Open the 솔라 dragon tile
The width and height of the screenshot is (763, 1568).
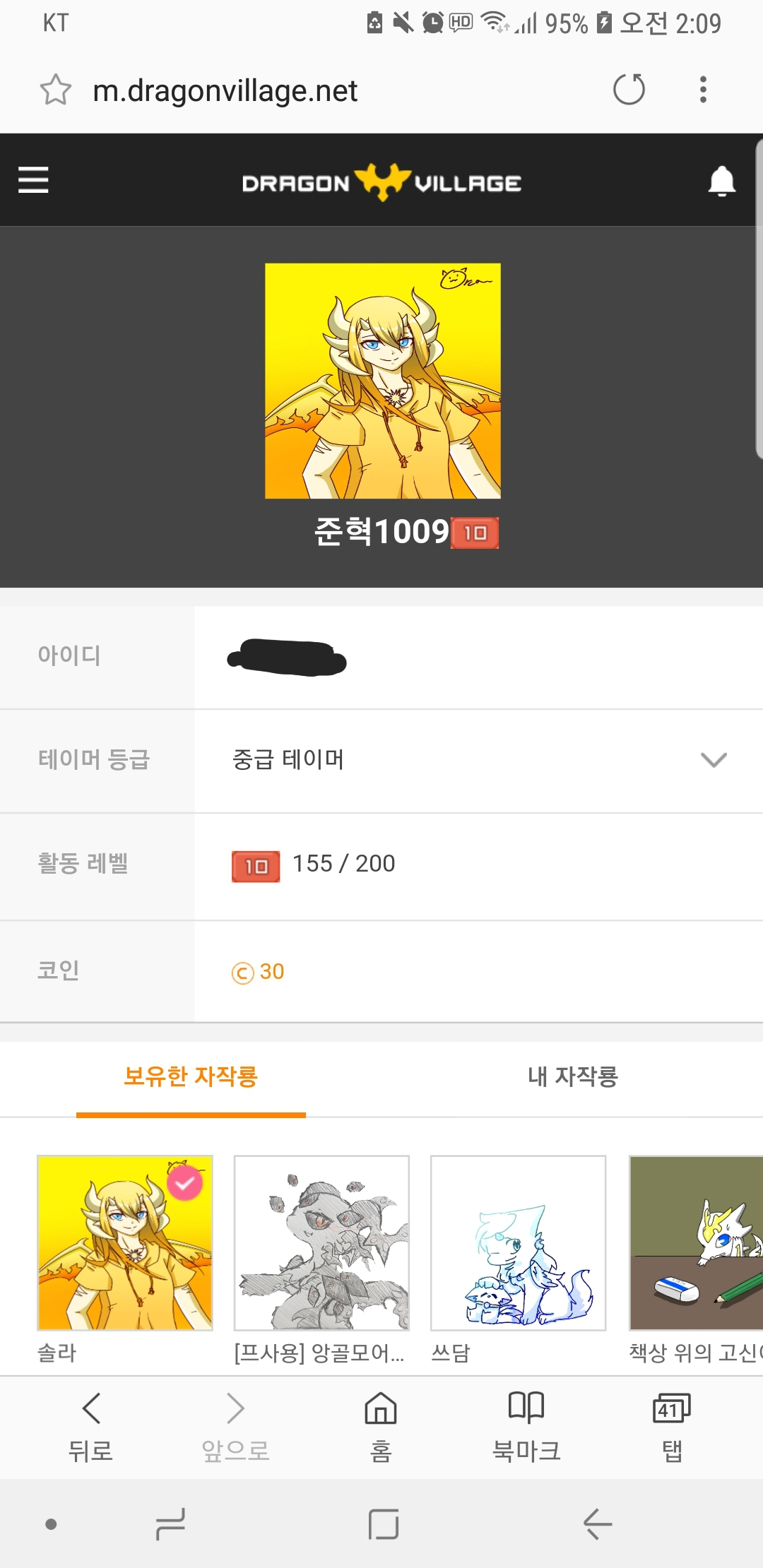pos(125,1243)
